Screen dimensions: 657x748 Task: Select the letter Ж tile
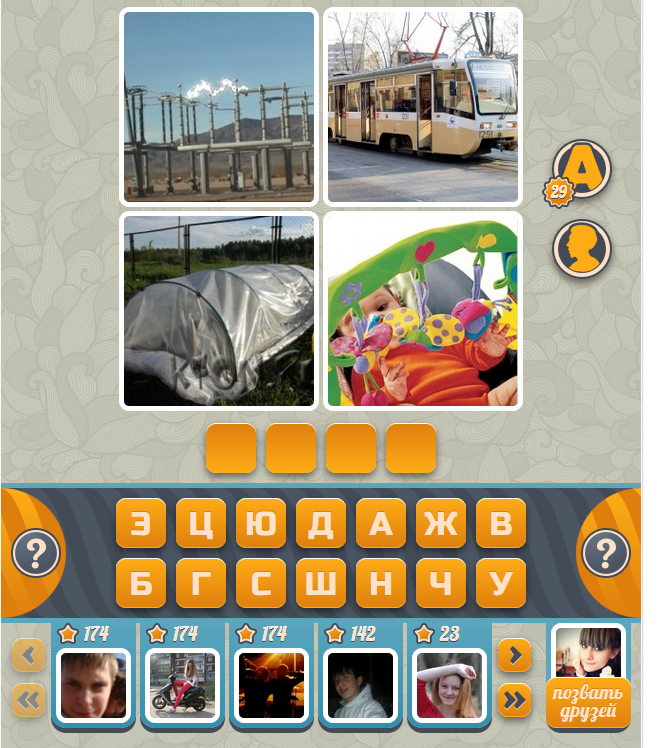click(441, 523)
